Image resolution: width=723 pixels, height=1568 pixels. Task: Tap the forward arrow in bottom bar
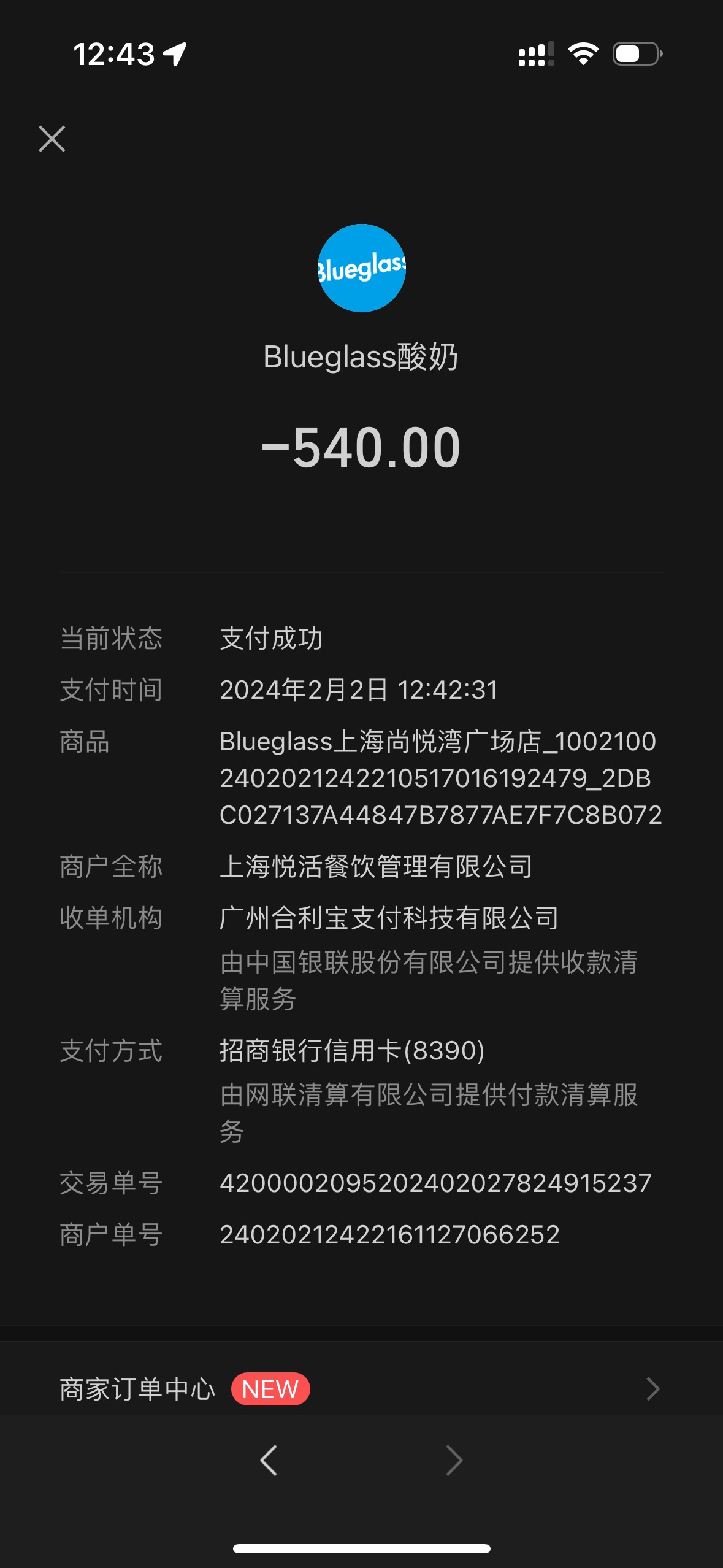[x=454, y=1460]
